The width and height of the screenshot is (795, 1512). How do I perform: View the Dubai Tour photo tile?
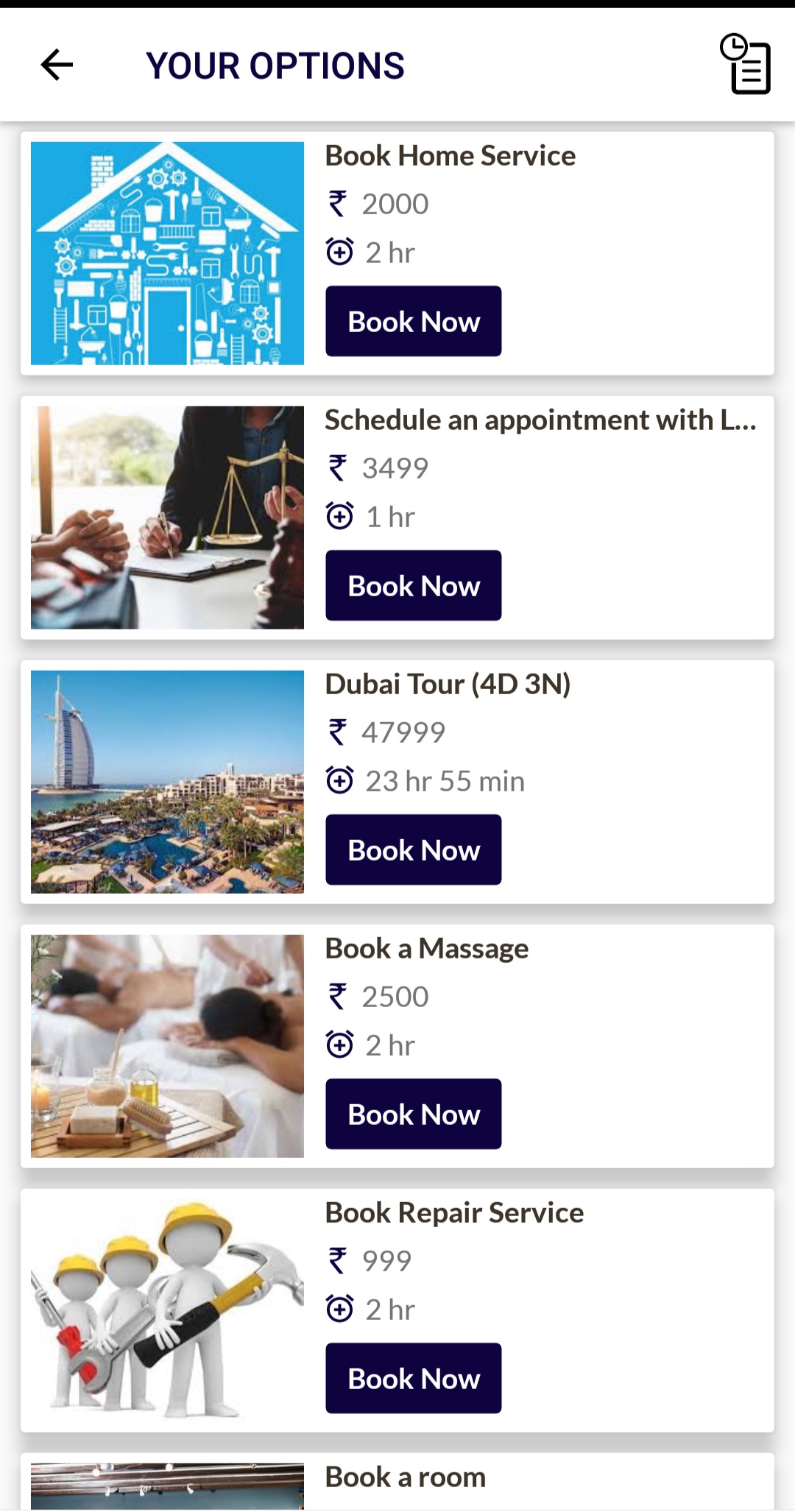coord(167,782)
